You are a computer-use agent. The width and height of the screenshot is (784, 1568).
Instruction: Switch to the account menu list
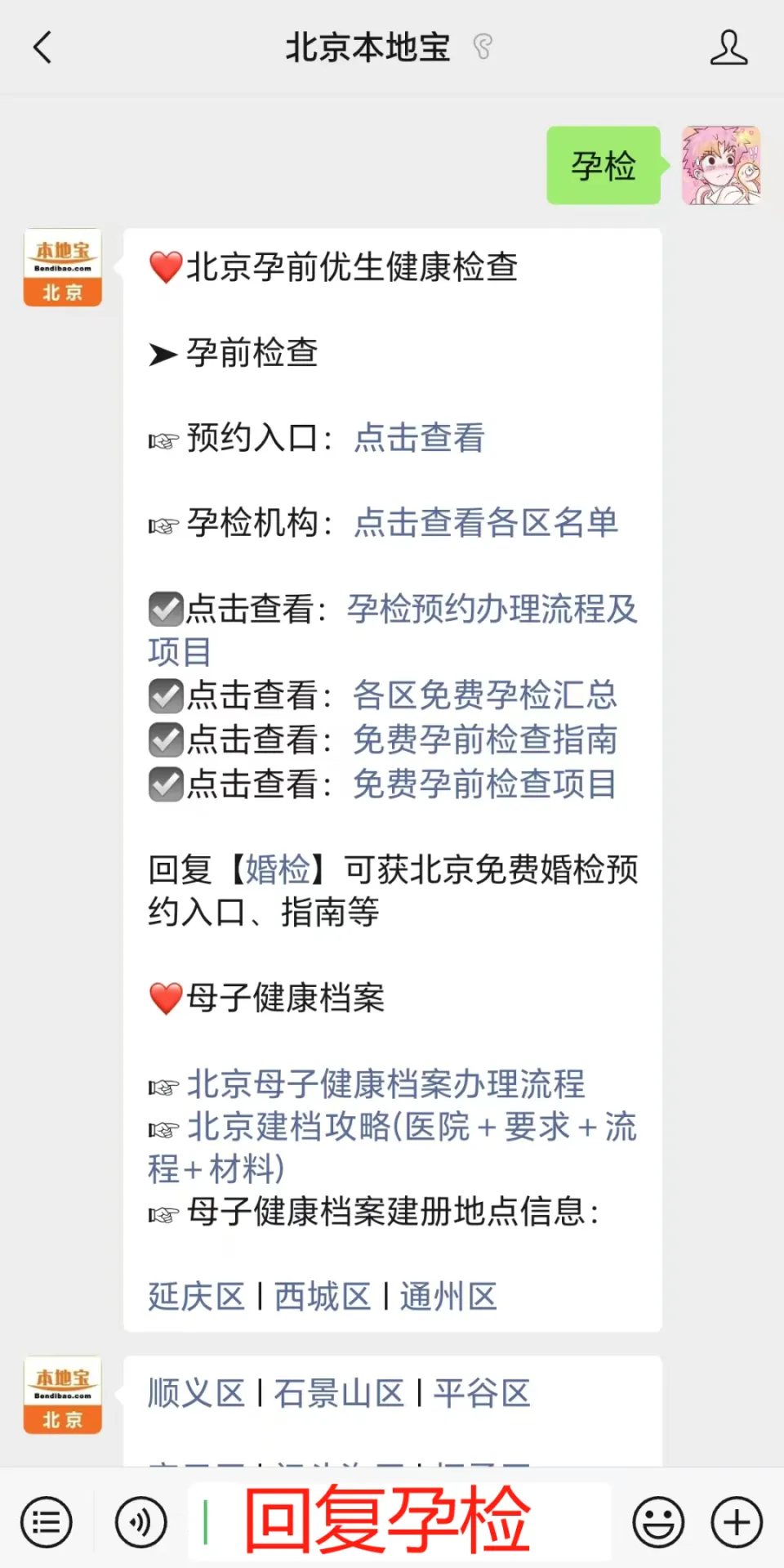[x=47, y=1521]
